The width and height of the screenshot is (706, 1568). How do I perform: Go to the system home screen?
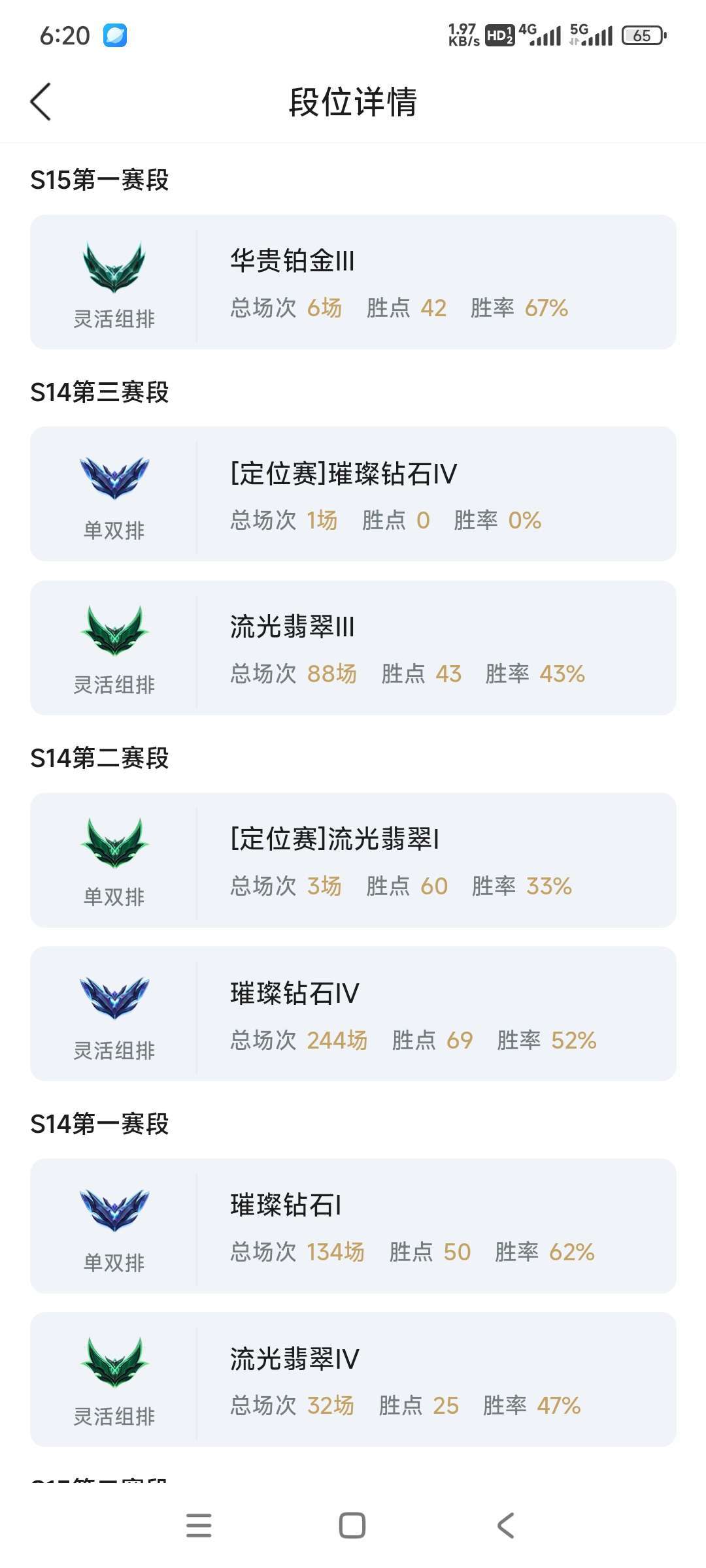(x=352, y=1526)
